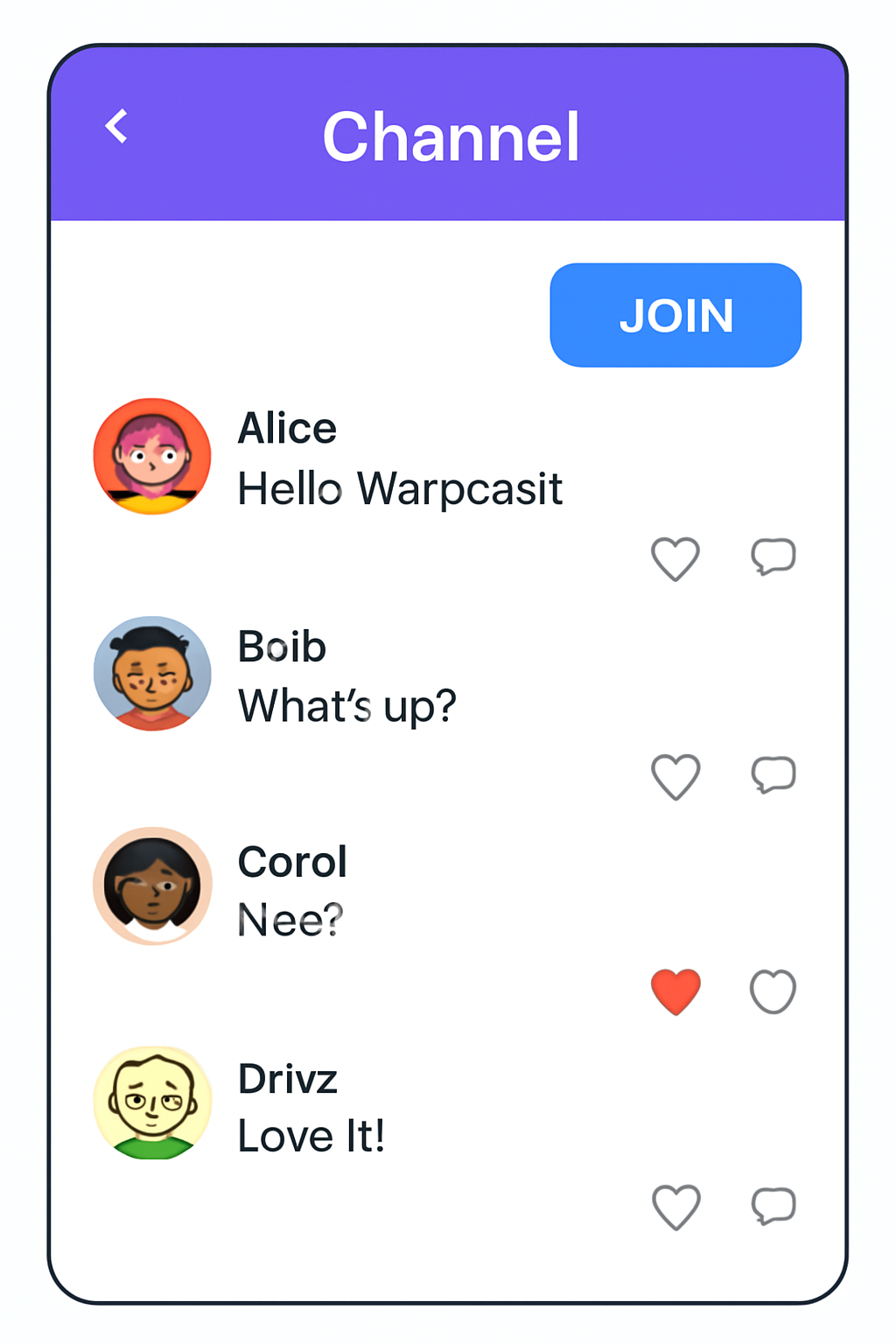Screen dimensions: 896x1344
Task: Remove the red heart from Corol's post
Action: click(x=675, y=992)
